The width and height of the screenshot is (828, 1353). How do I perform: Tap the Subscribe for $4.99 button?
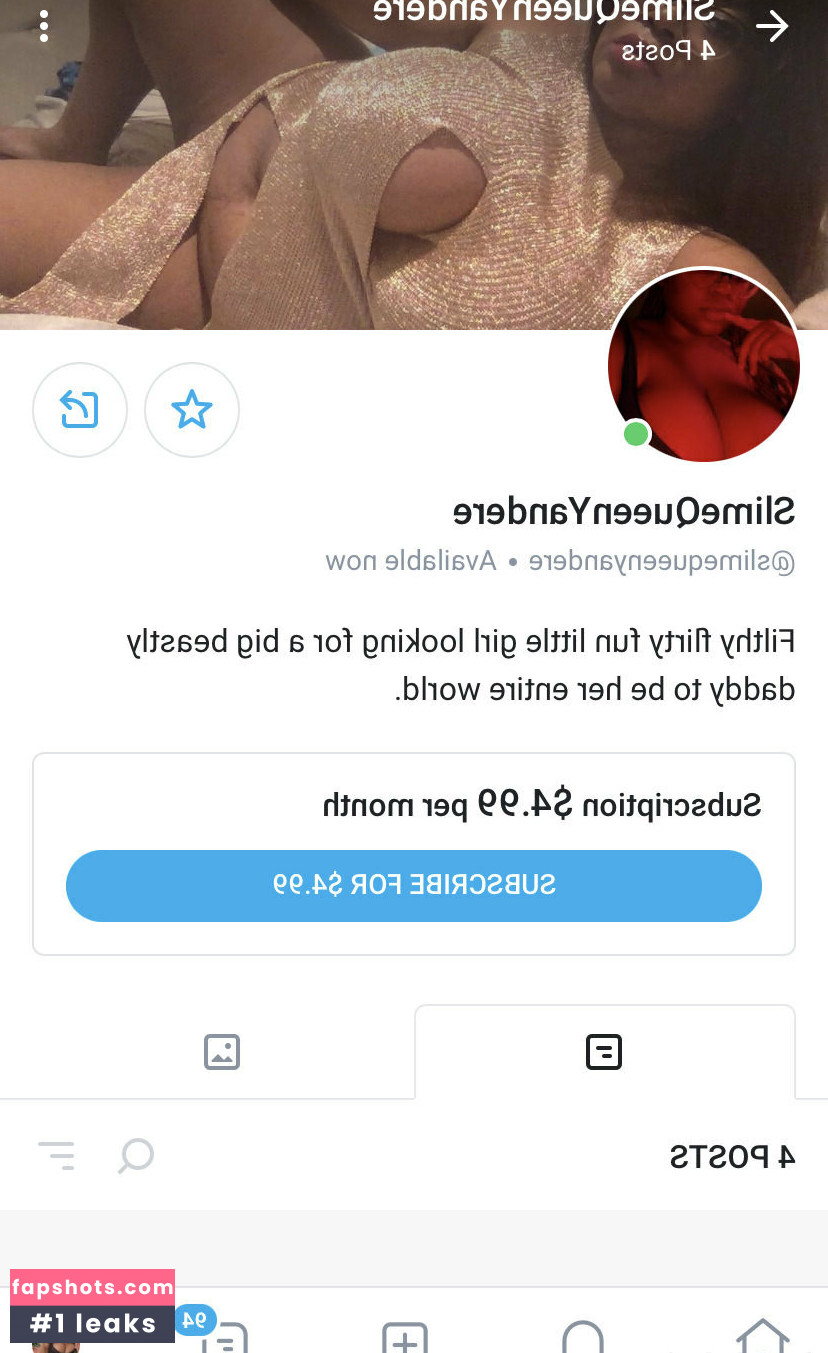click(414, 885)
